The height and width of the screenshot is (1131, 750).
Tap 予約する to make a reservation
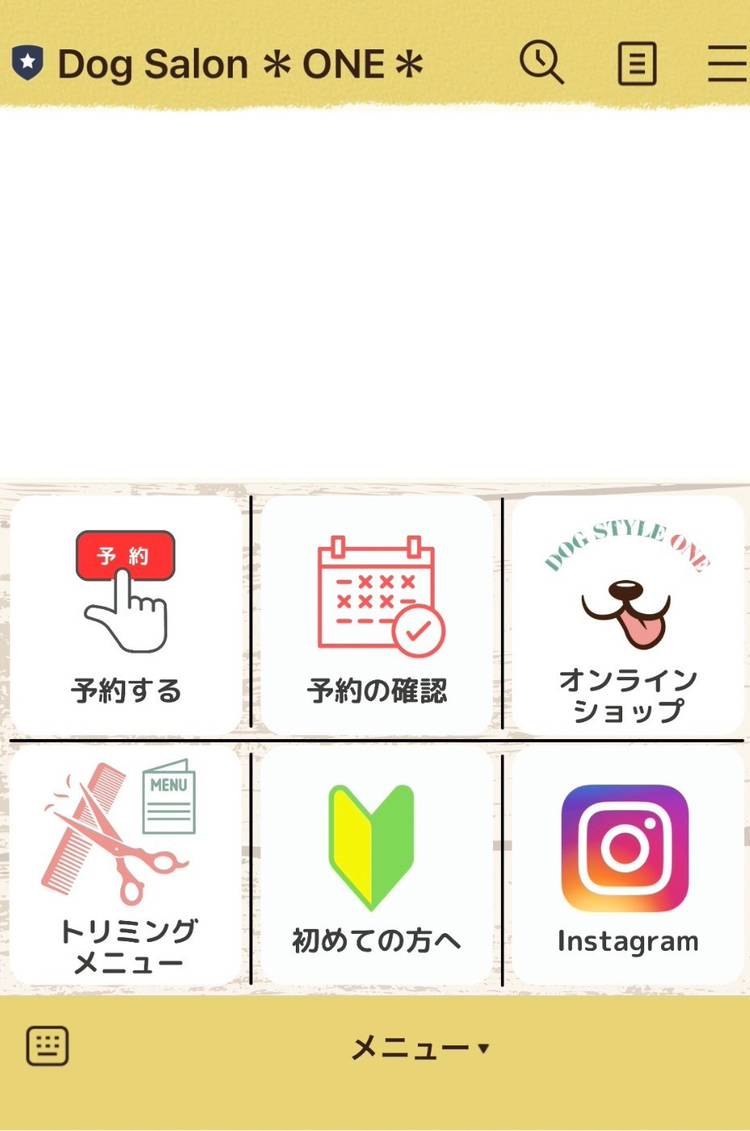click(126, 616)
